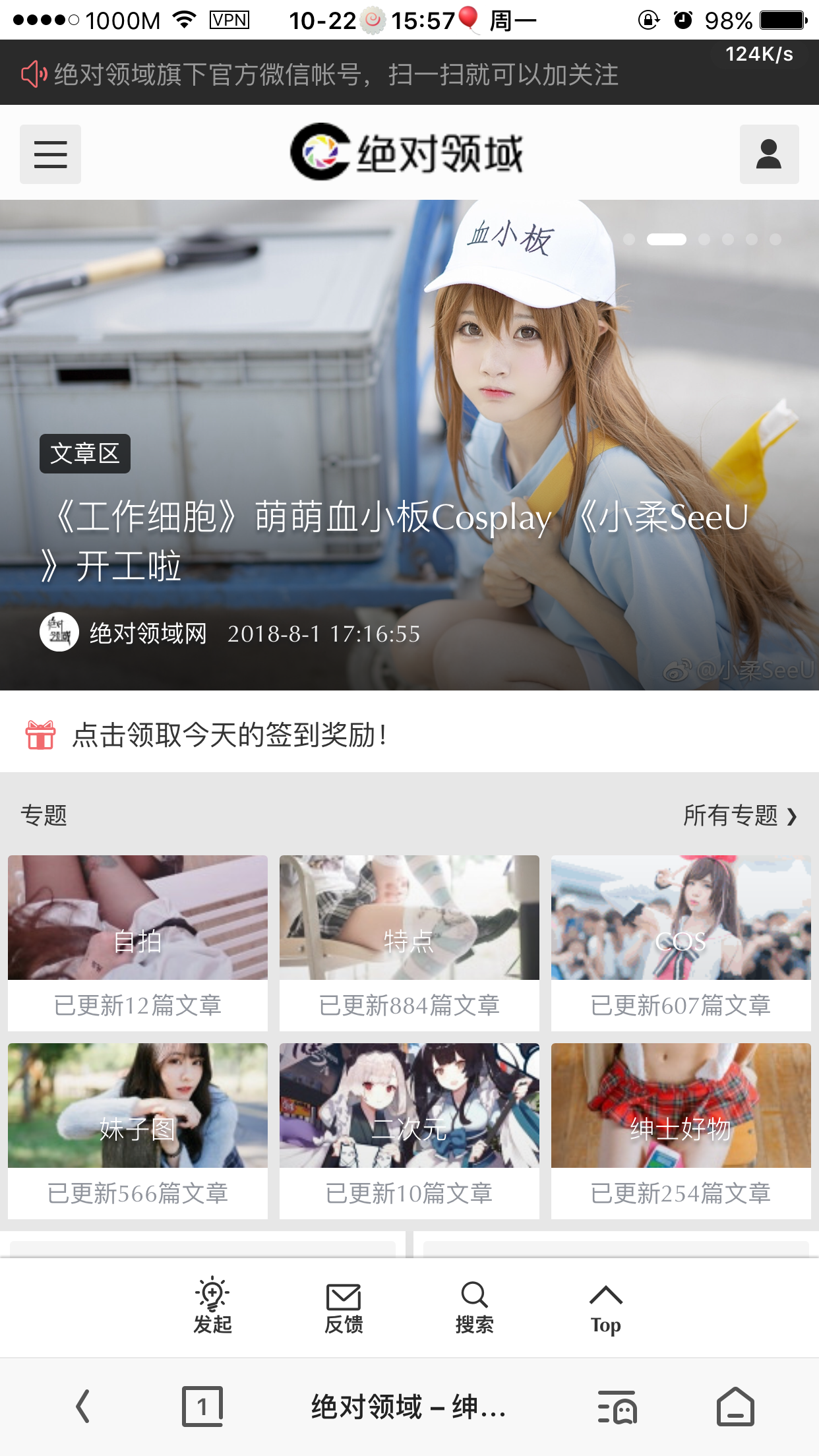This screenshot has height=1456, width=819.
Task: Open the 特点 topic card
Action: (409, 942)
